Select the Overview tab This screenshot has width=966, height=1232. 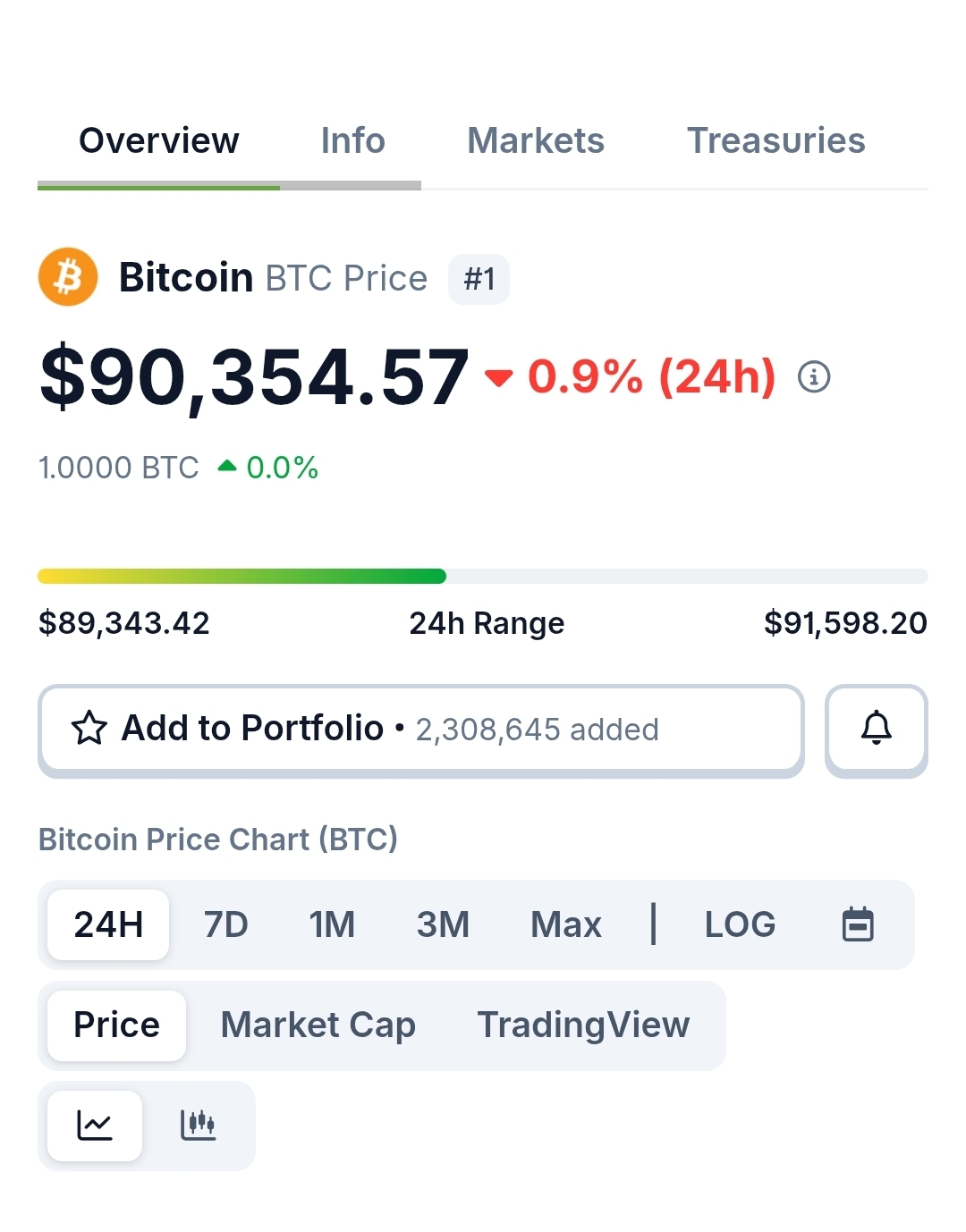coord(159,141)
